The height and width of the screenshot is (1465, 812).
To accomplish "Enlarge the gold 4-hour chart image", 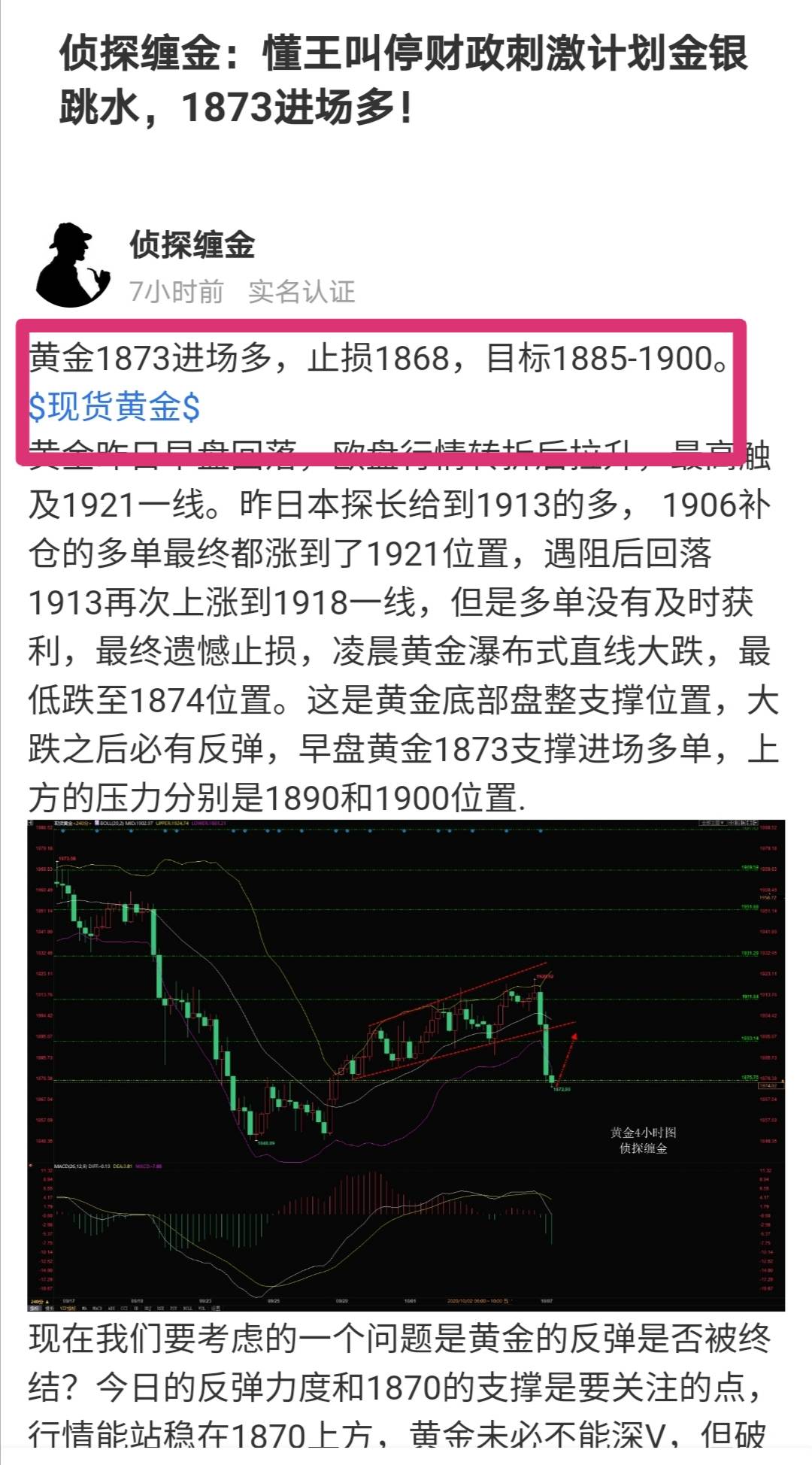I will tap(406, 1065).
